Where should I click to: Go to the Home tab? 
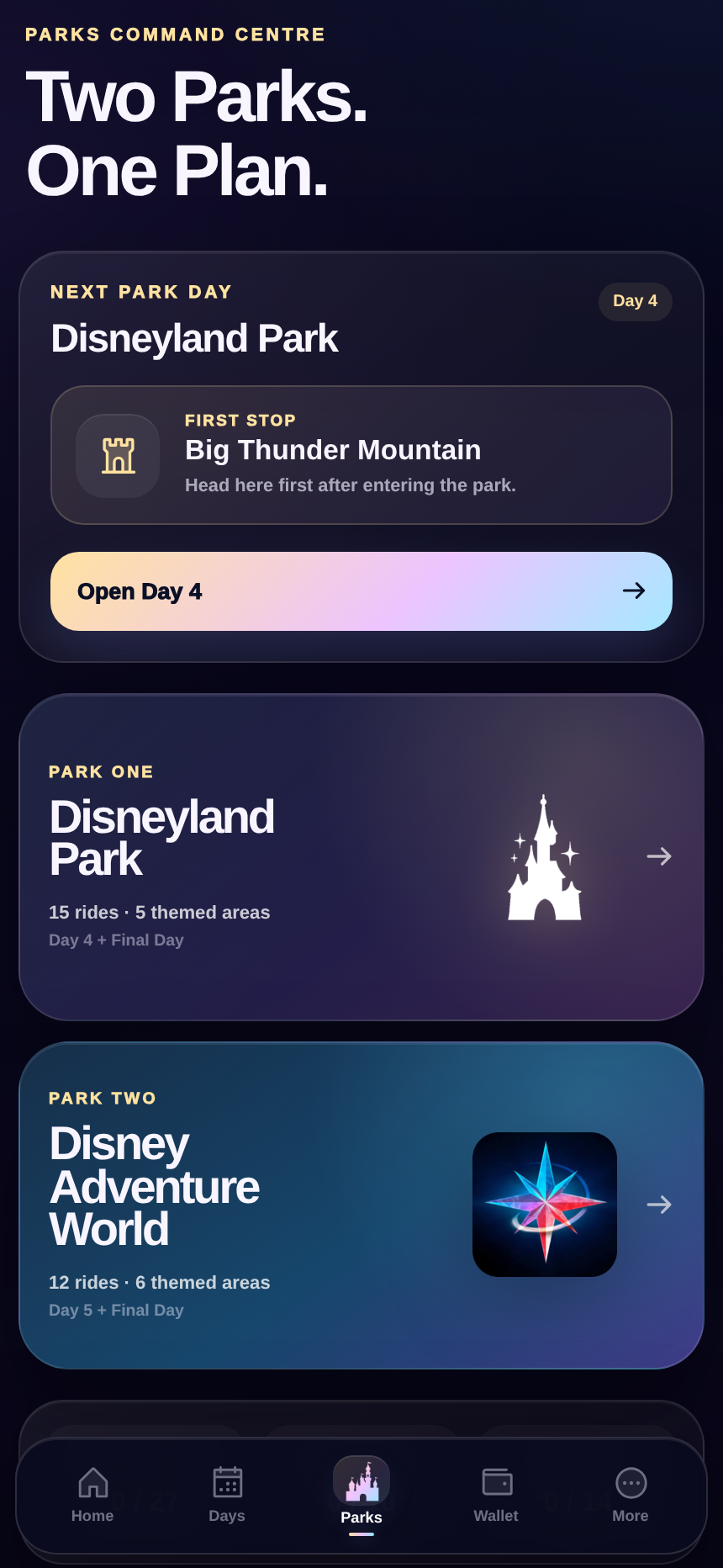pyautogui.click(x=92, y=1496)
